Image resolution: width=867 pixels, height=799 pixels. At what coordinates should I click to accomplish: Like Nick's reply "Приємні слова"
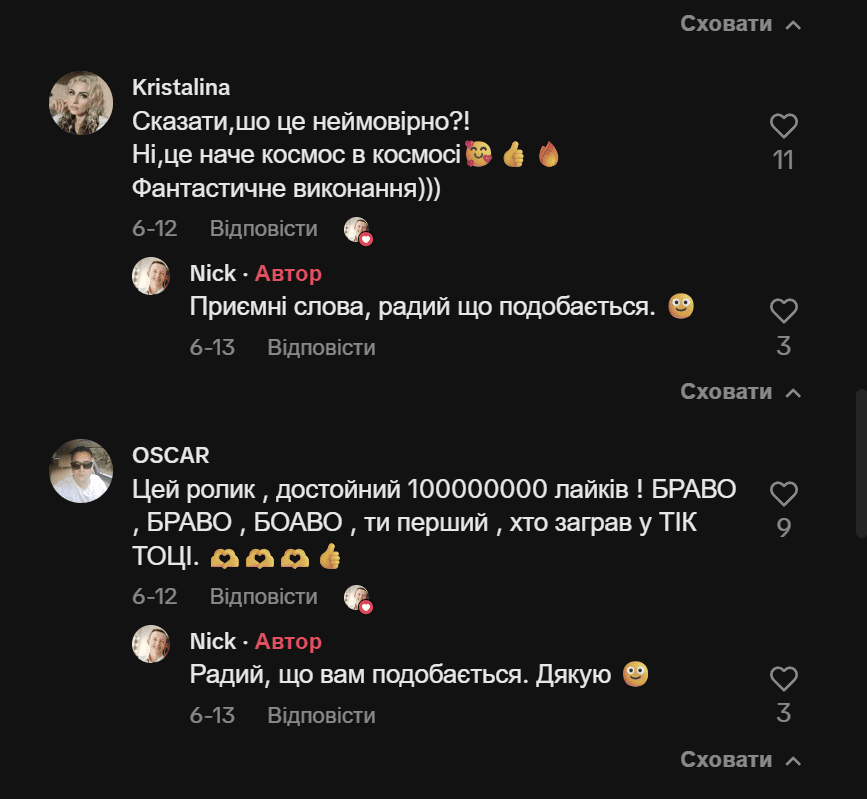pyautogui.click(x=783, y=311)
